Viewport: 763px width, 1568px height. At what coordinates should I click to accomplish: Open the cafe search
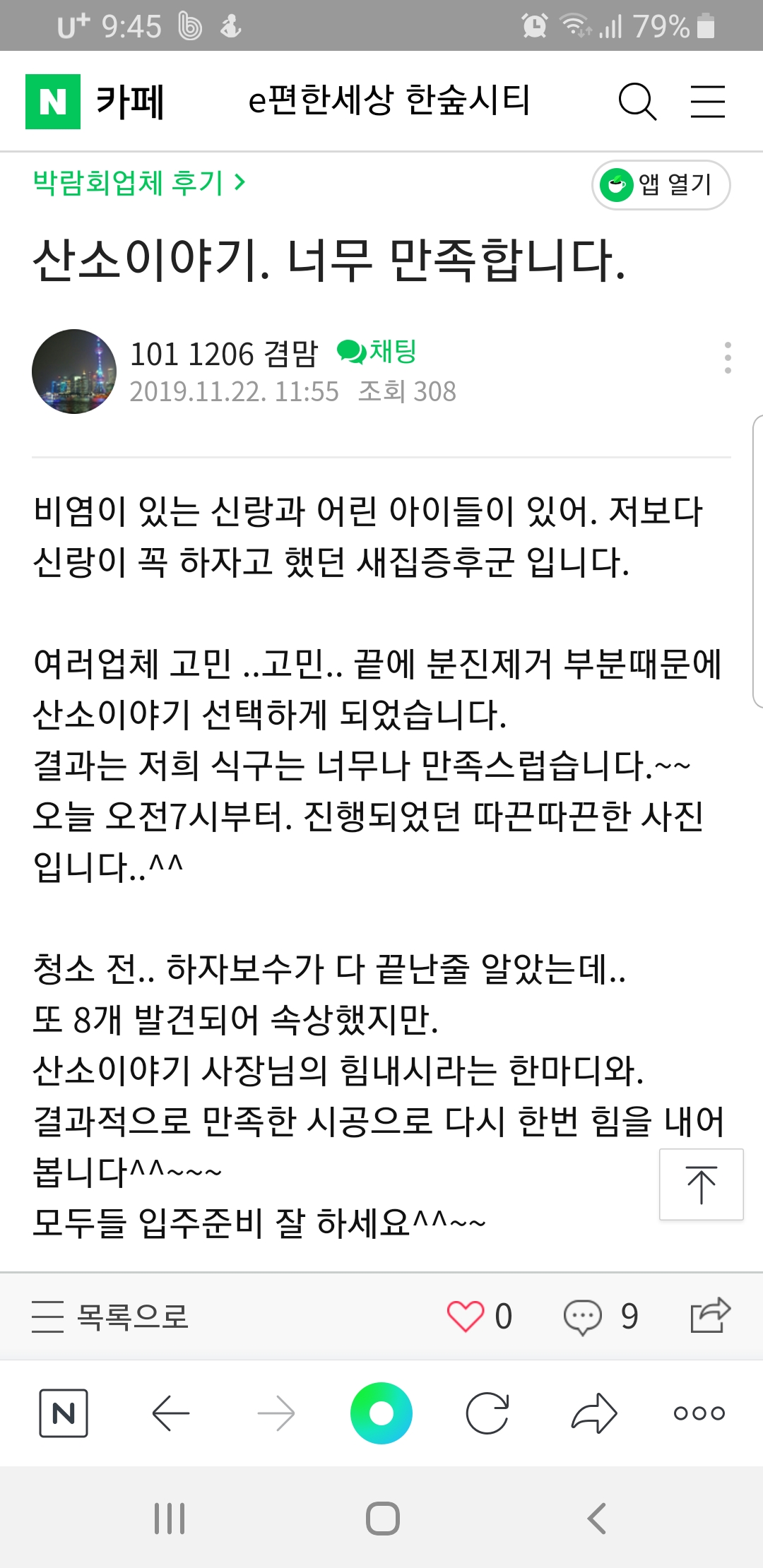pos(637,102)
